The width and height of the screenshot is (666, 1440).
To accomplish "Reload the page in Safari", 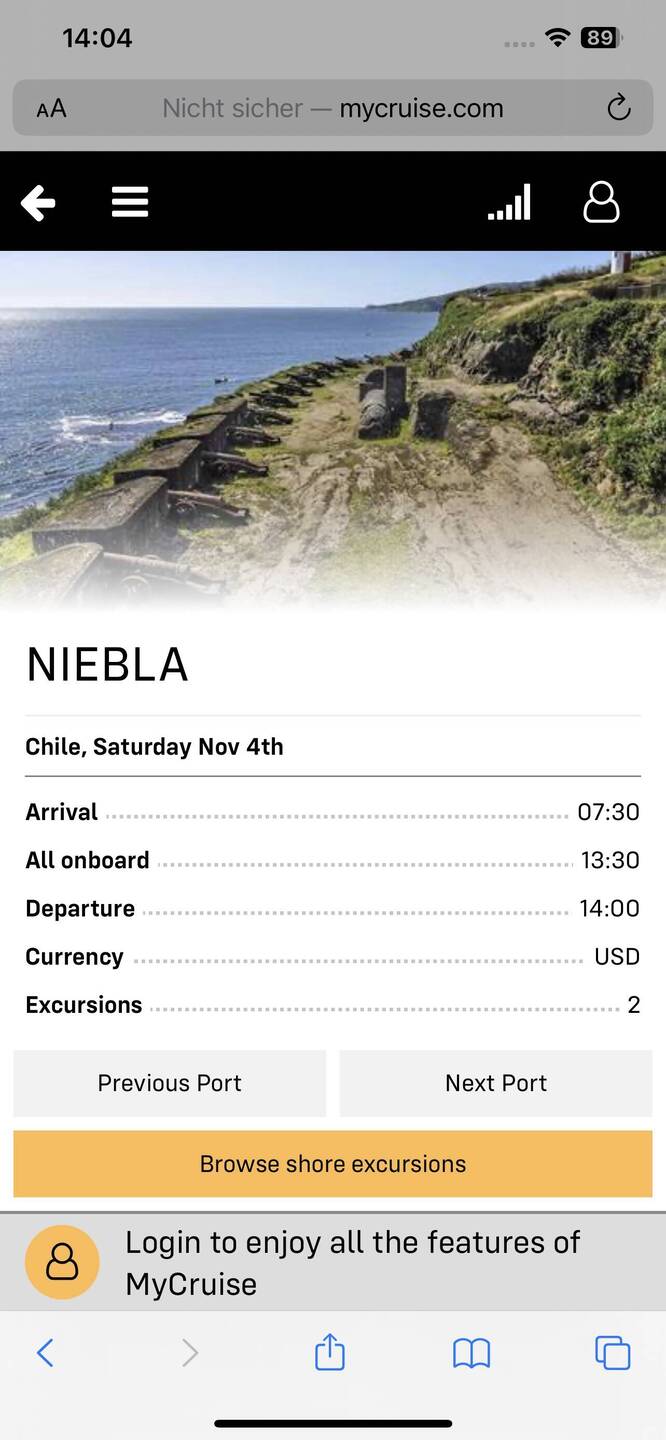I will pos(619,108).
